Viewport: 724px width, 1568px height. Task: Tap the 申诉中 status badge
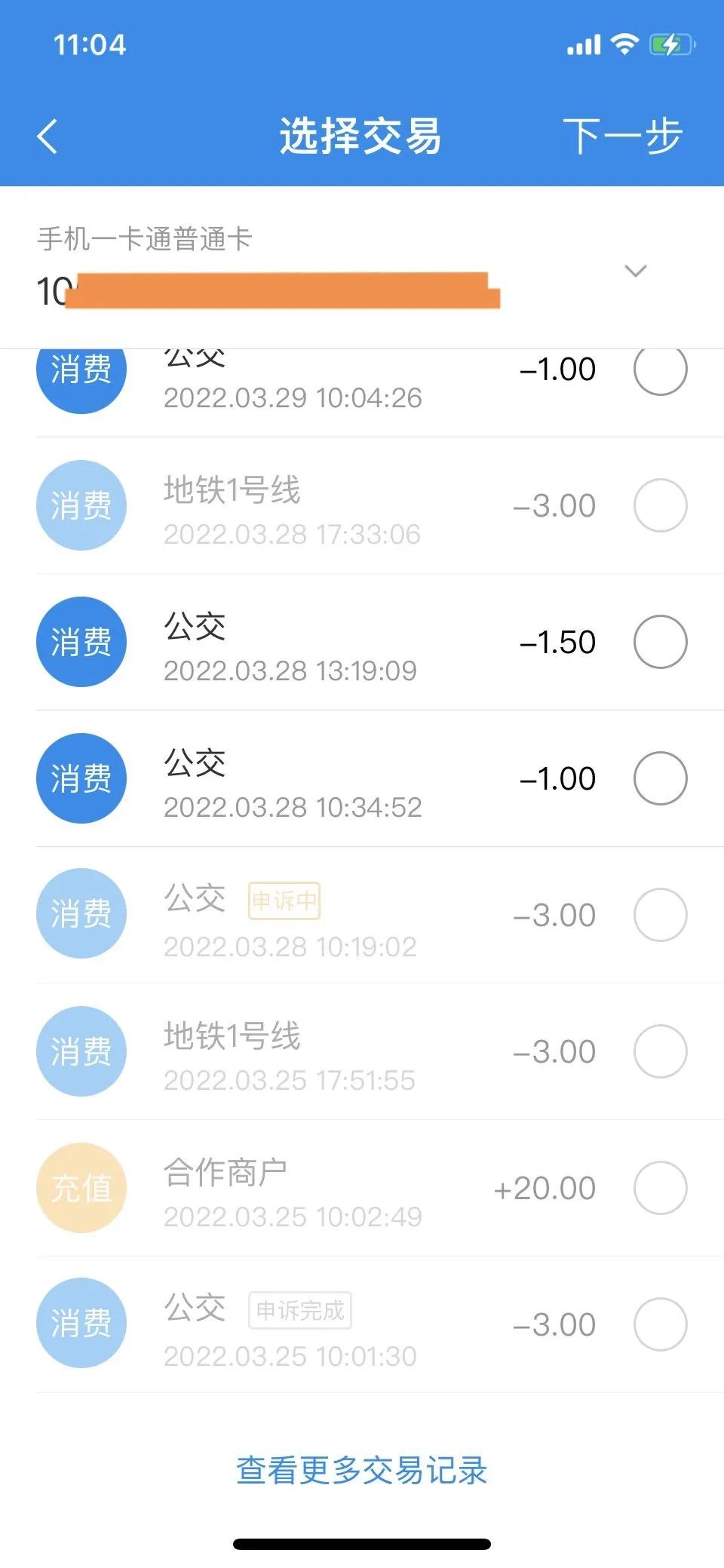tap(284, 901)
